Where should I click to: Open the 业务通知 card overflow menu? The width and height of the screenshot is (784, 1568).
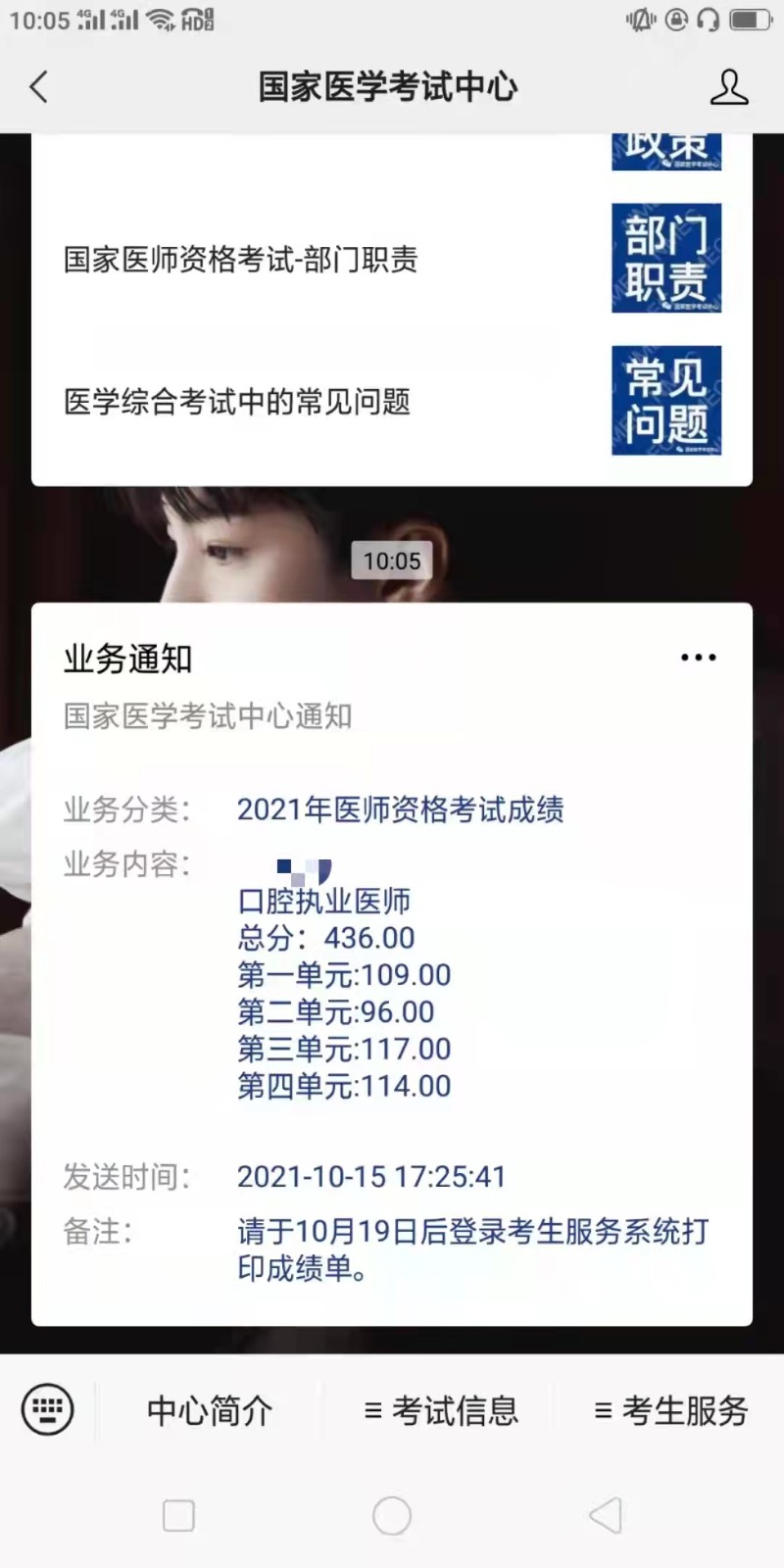pos(698,658)
